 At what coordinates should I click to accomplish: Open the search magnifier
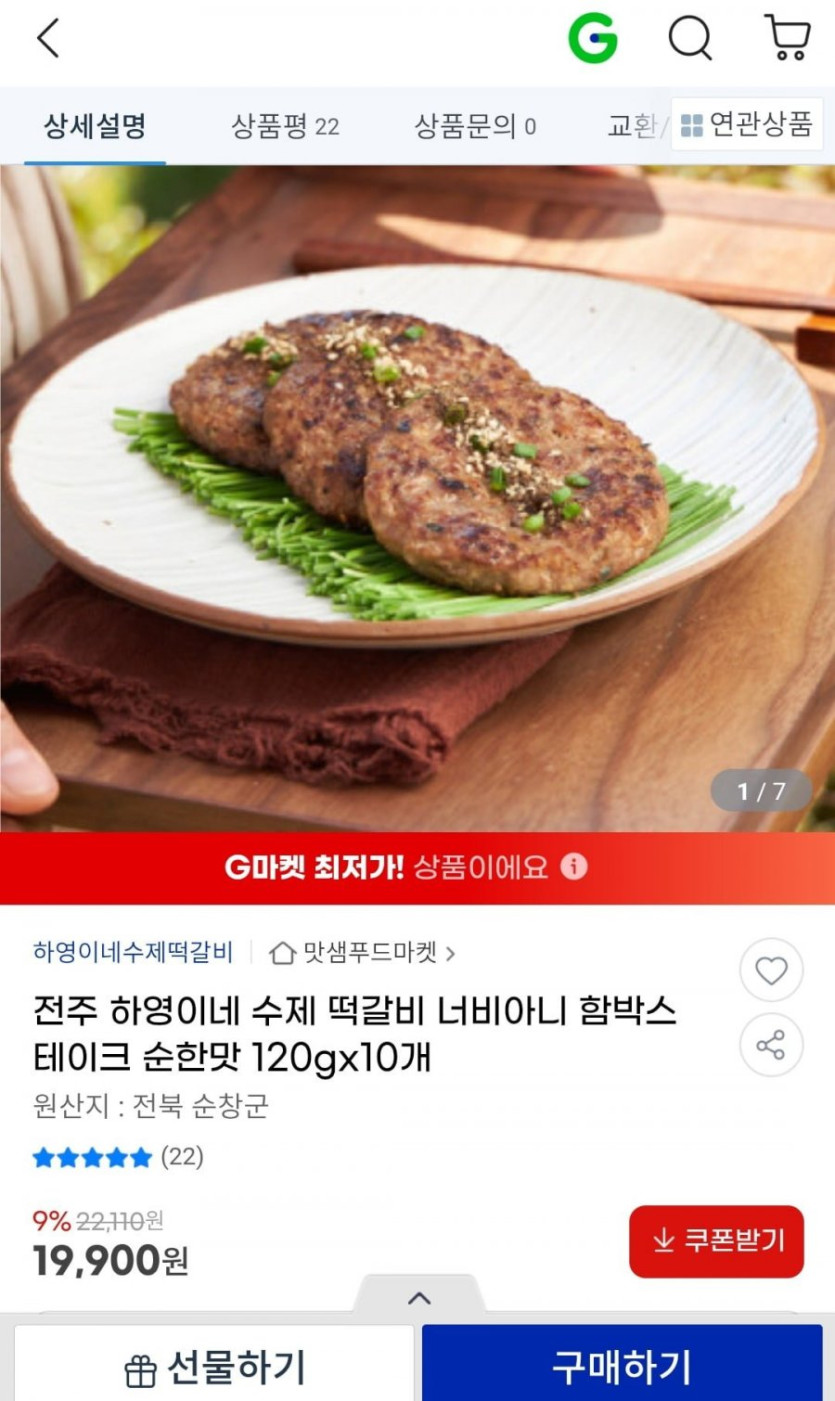(690, 40)
